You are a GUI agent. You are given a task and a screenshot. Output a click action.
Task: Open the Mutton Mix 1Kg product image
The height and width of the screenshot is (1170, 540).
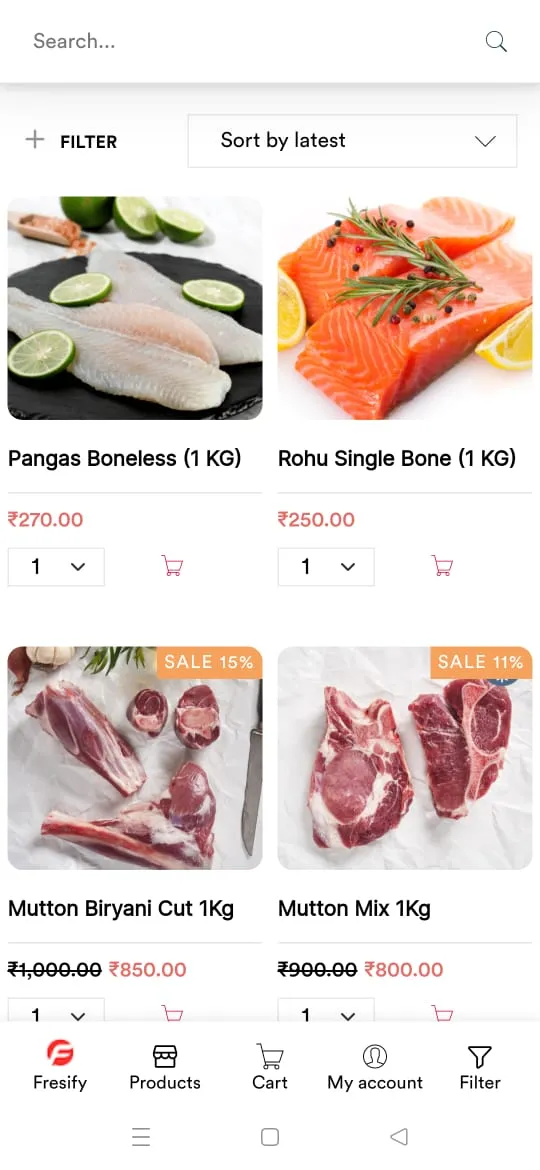click(405, 758)
